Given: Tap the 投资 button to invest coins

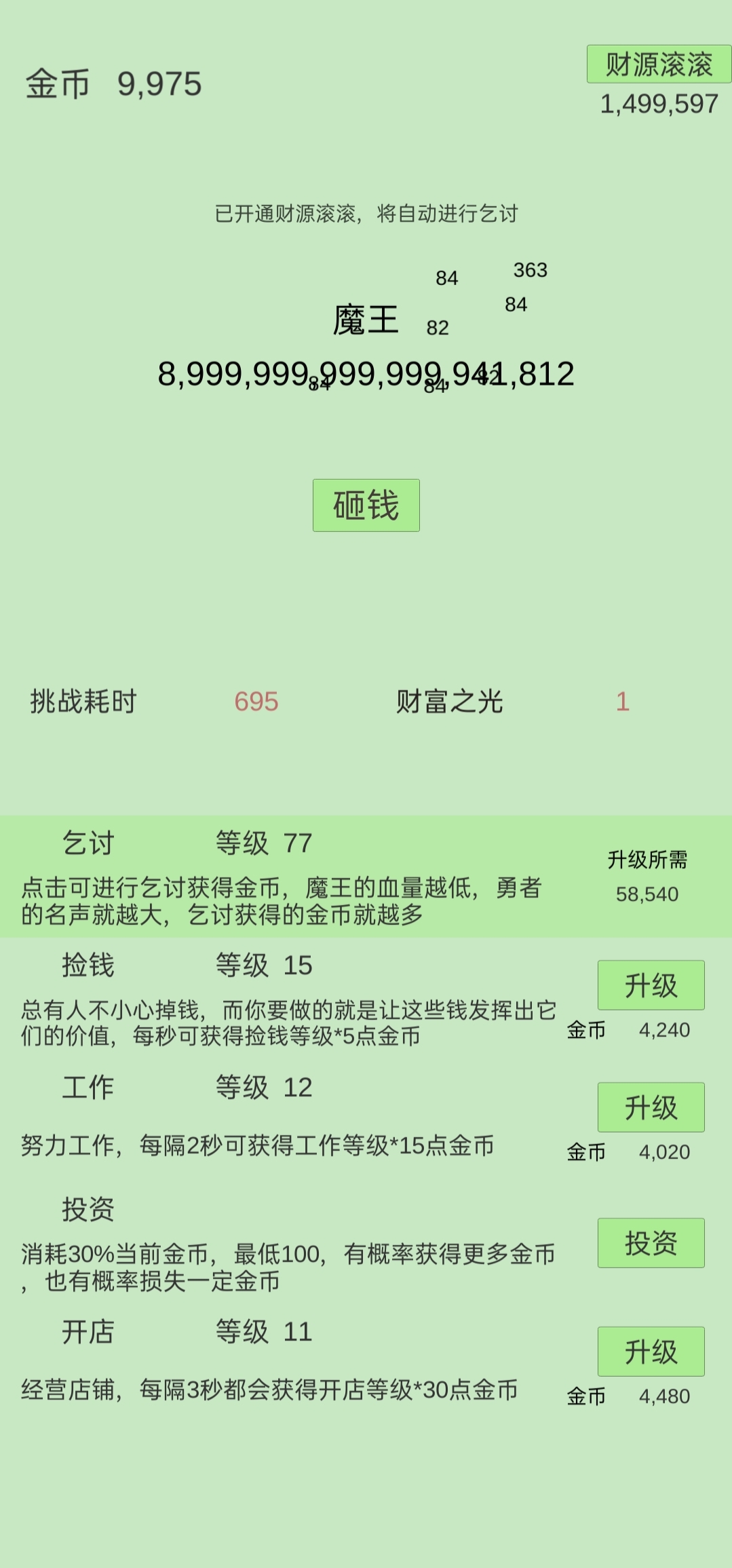Looking at the screenshot, I should pyautogui.click(x=651, y=1243).
